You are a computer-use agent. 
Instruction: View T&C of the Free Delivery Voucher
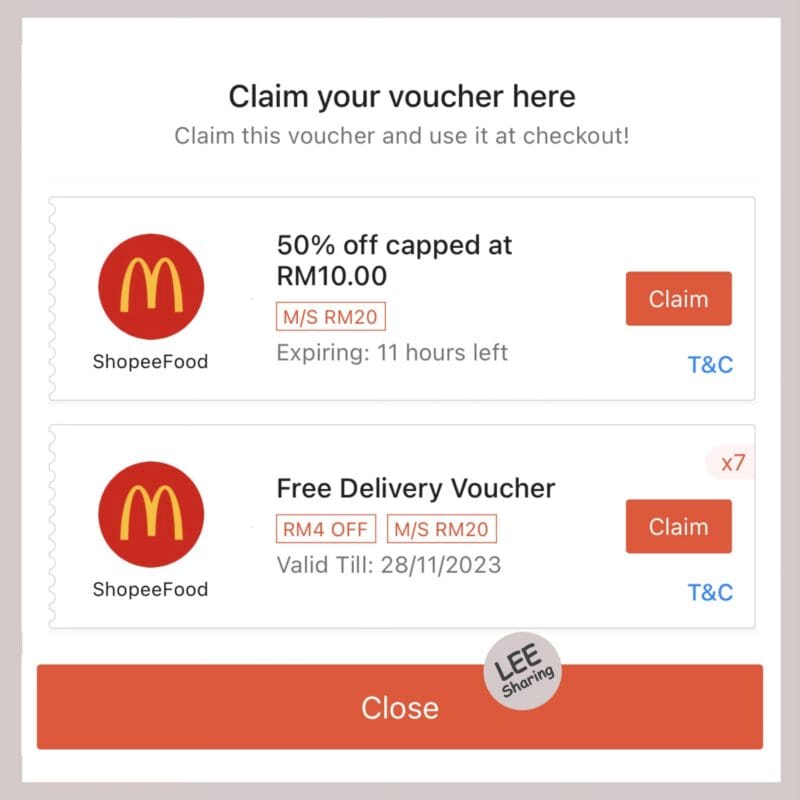(710, 593)
